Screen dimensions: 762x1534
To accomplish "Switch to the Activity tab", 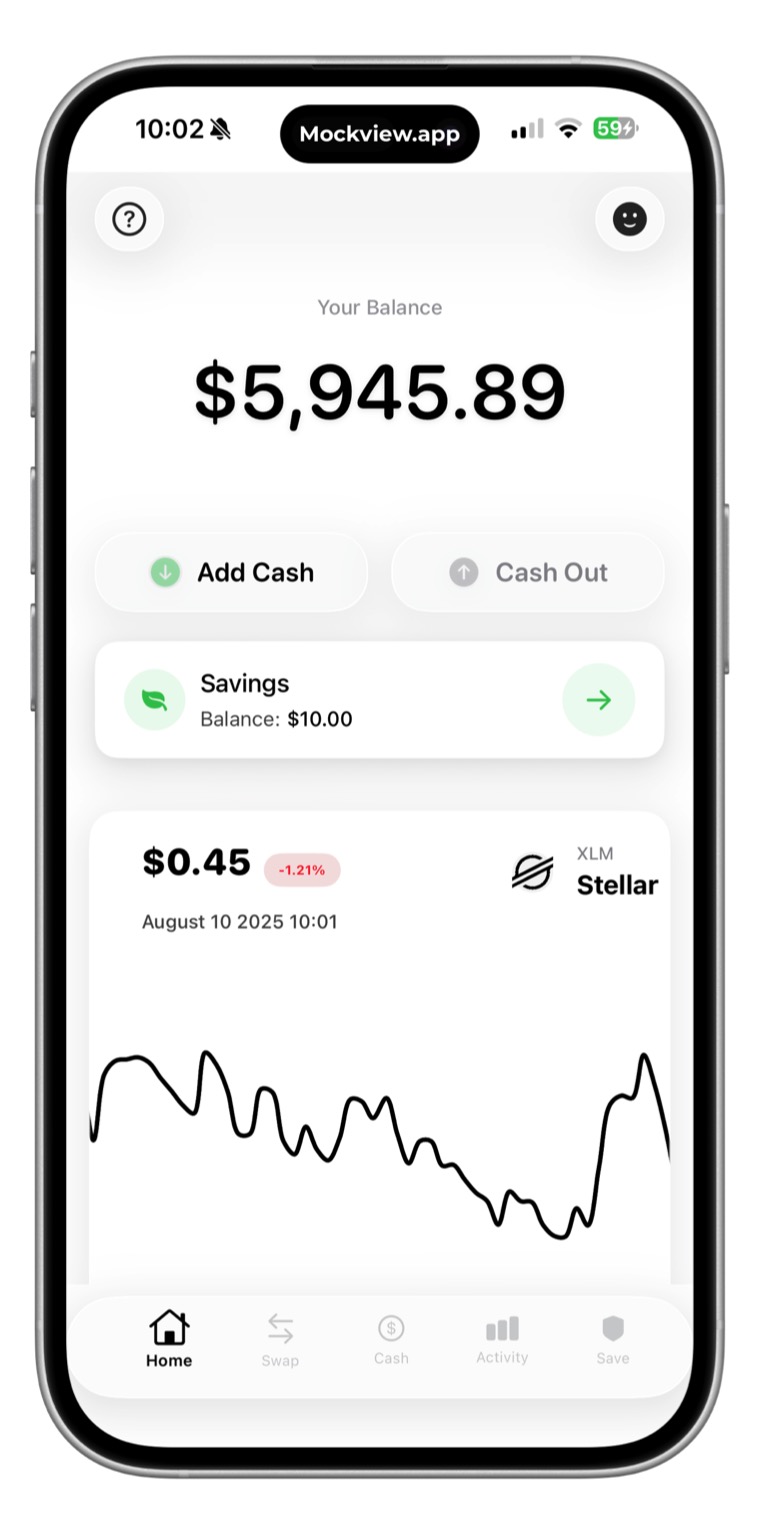I will pyautogui.click(x=502, y=1340).
